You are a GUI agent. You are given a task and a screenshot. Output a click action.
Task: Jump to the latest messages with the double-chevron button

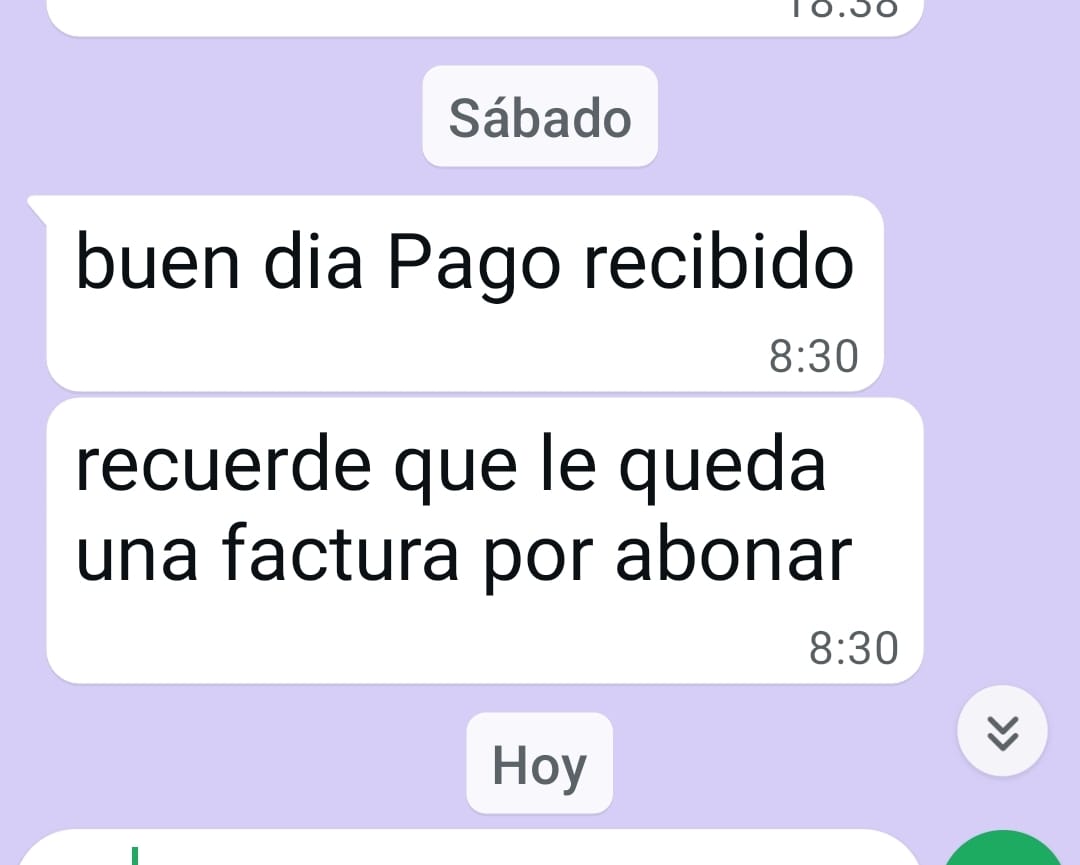point(1002,733)
